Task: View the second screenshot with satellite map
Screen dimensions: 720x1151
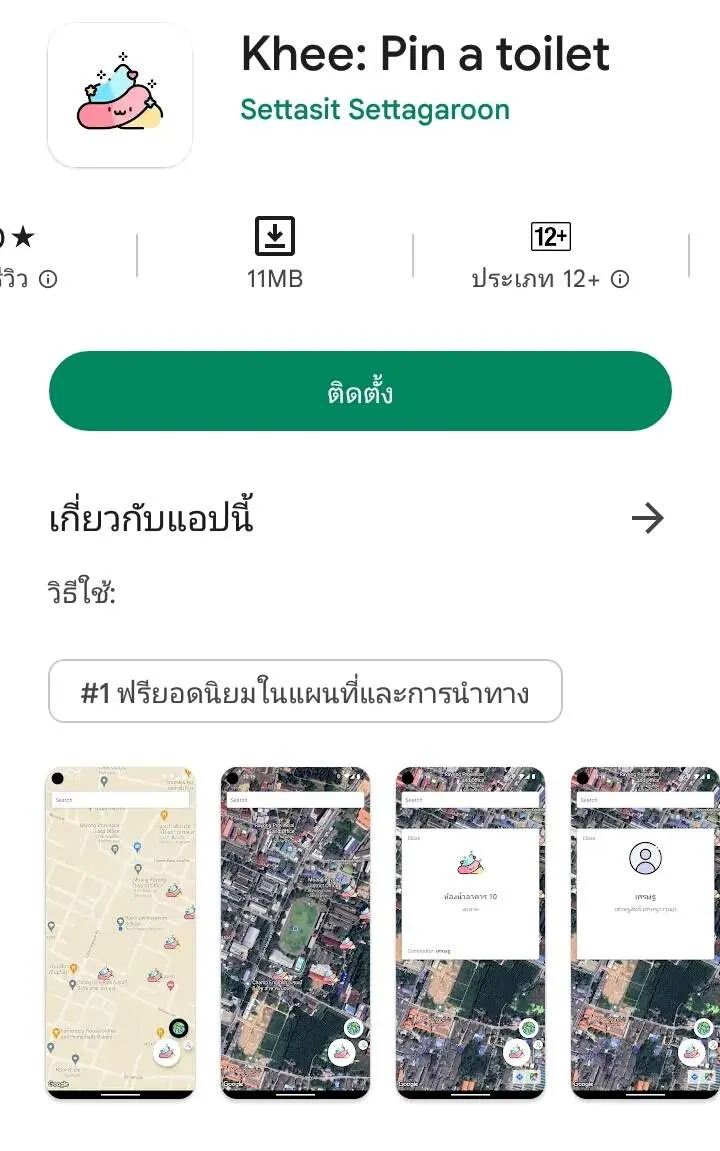Action: coord(295,932)
